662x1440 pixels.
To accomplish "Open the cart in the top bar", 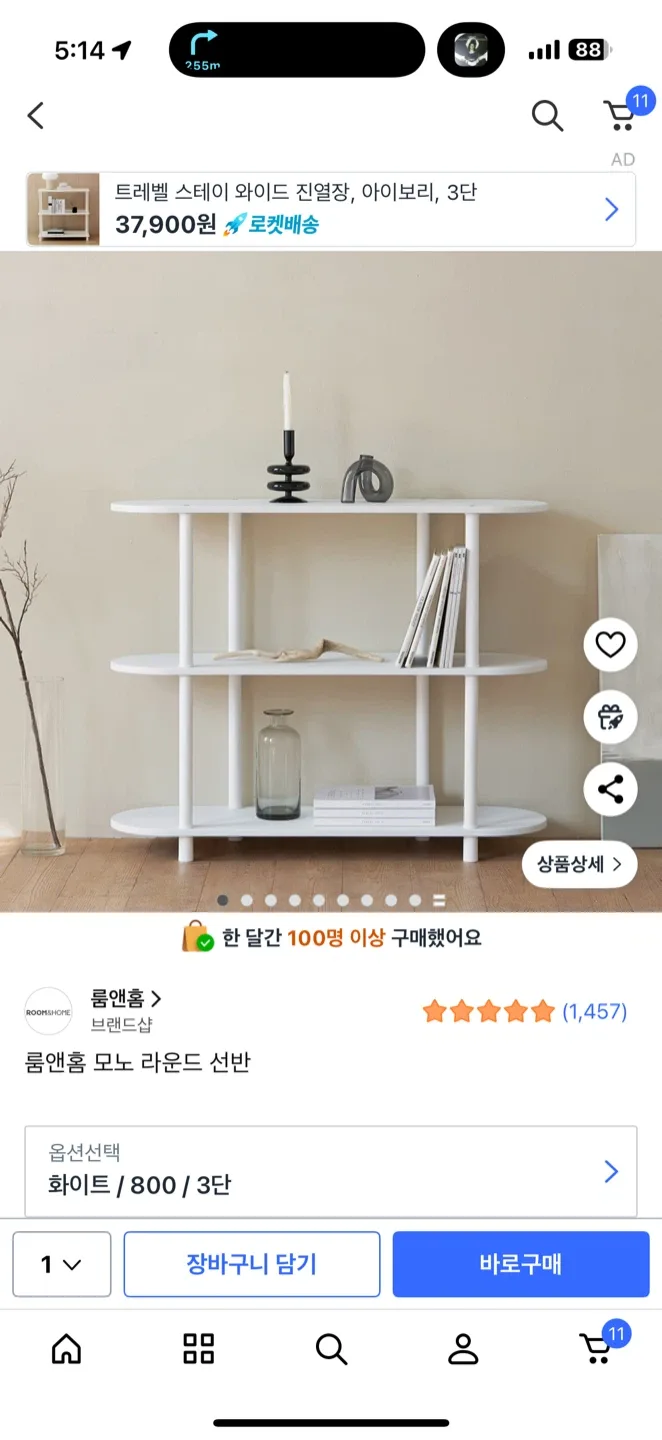I will click(x=621, y=116).
